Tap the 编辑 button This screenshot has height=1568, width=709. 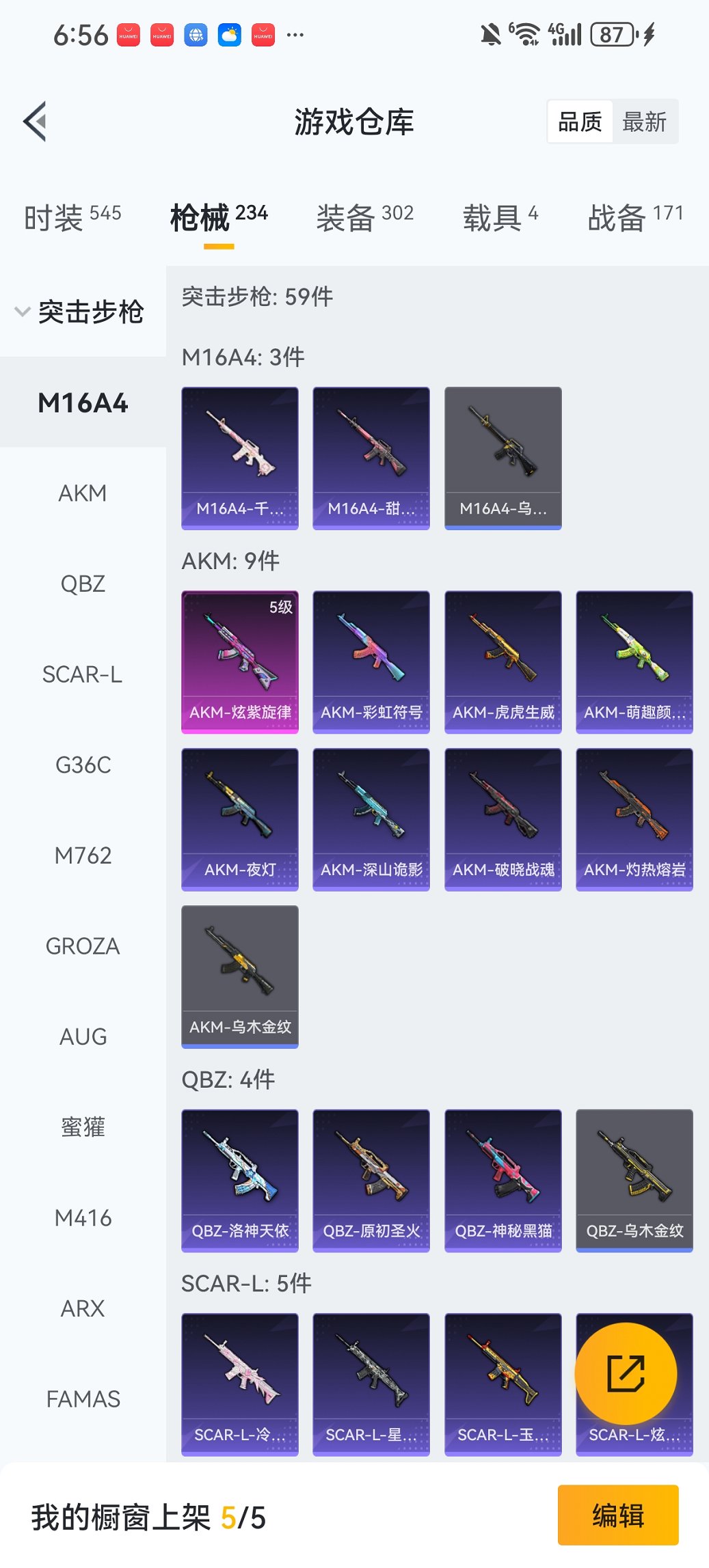(617, 1515)
